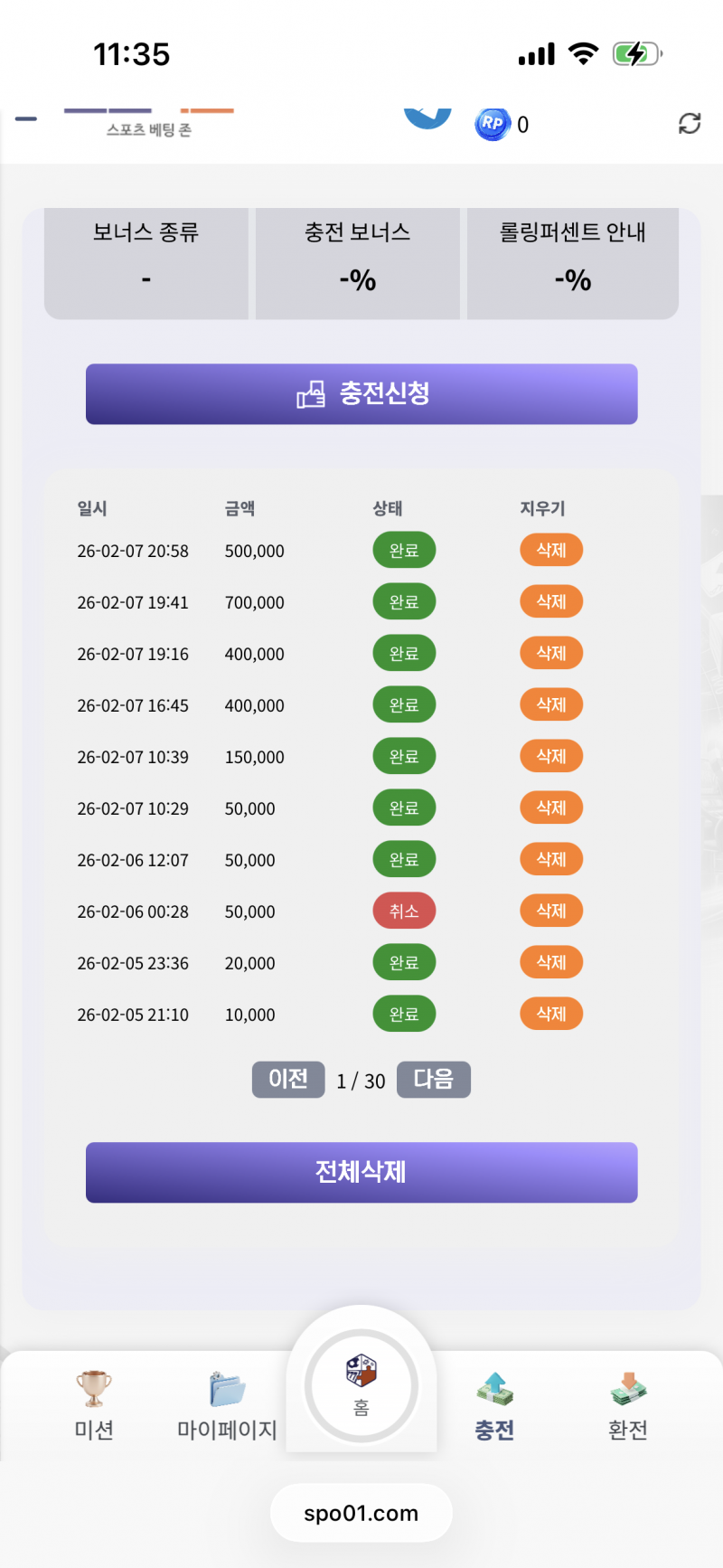Delete the 20,000 deposit record
This screenshot has width=723, height=1568.
click(x=551, y=962)
